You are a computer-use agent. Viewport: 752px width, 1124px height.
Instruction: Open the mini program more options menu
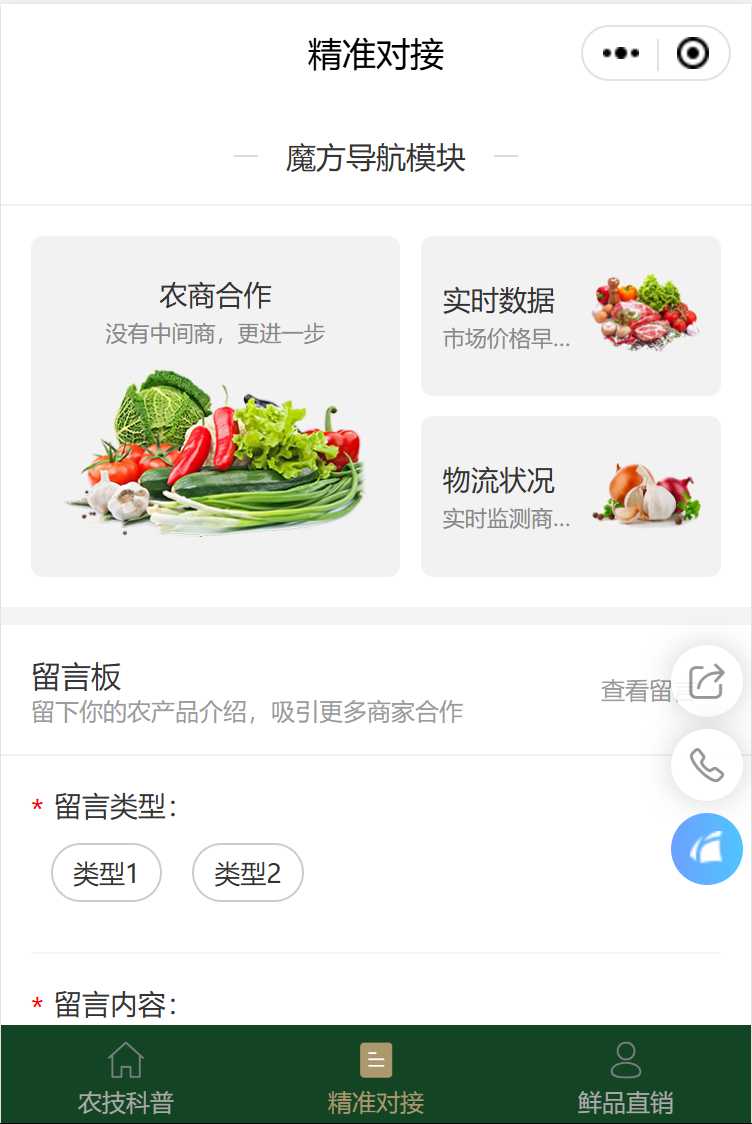click(x=621, y=54)
